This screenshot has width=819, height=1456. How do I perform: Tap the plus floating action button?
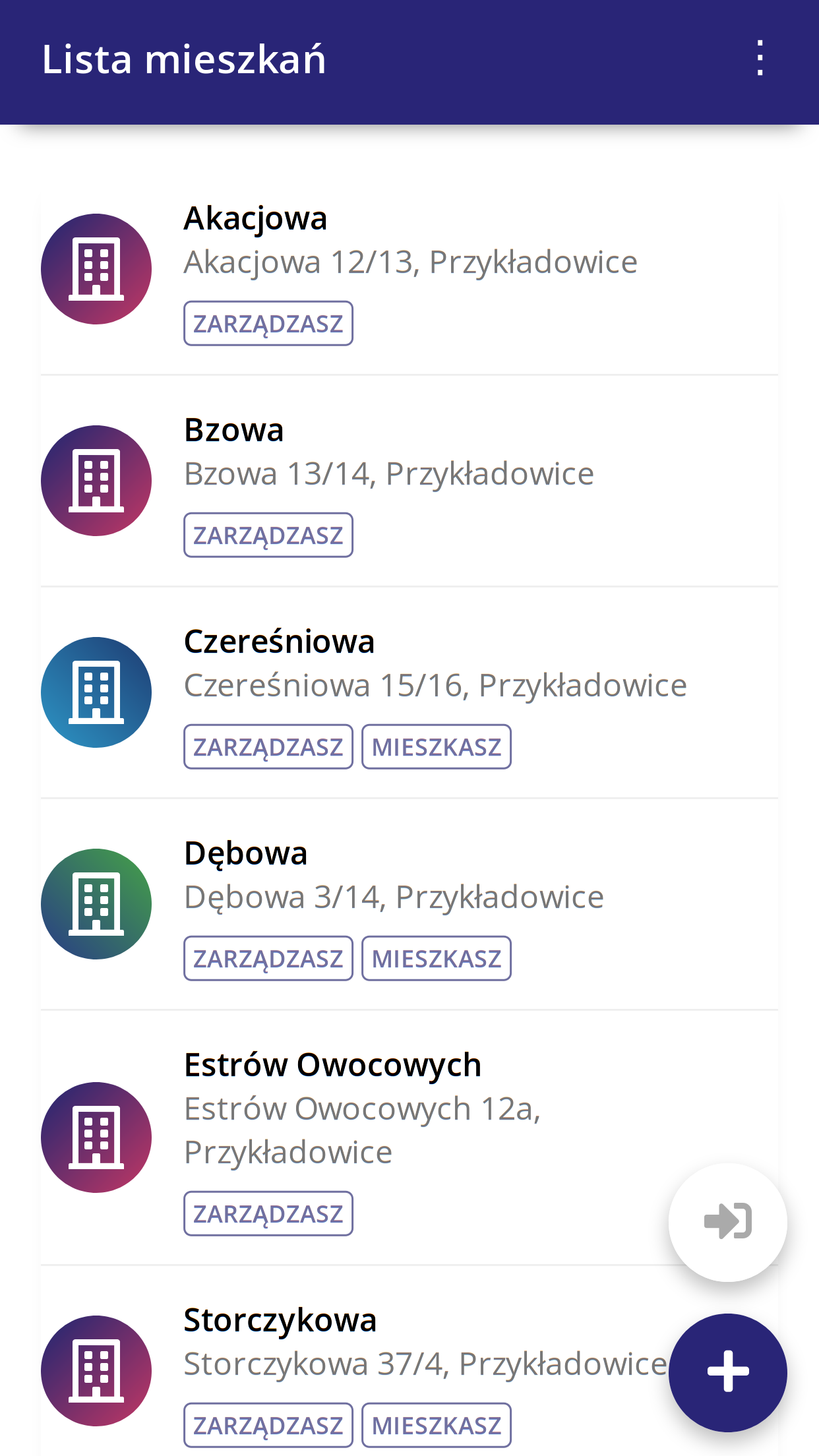(727, 1373)
